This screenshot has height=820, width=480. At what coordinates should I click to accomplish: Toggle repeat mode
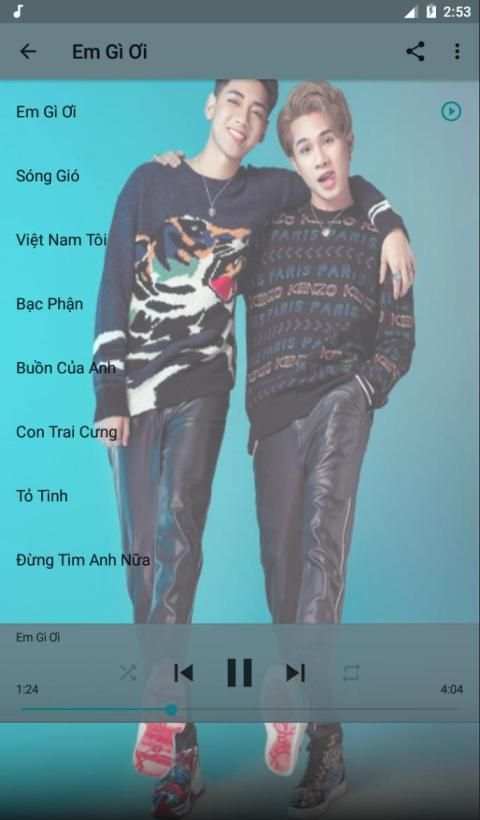351,673
